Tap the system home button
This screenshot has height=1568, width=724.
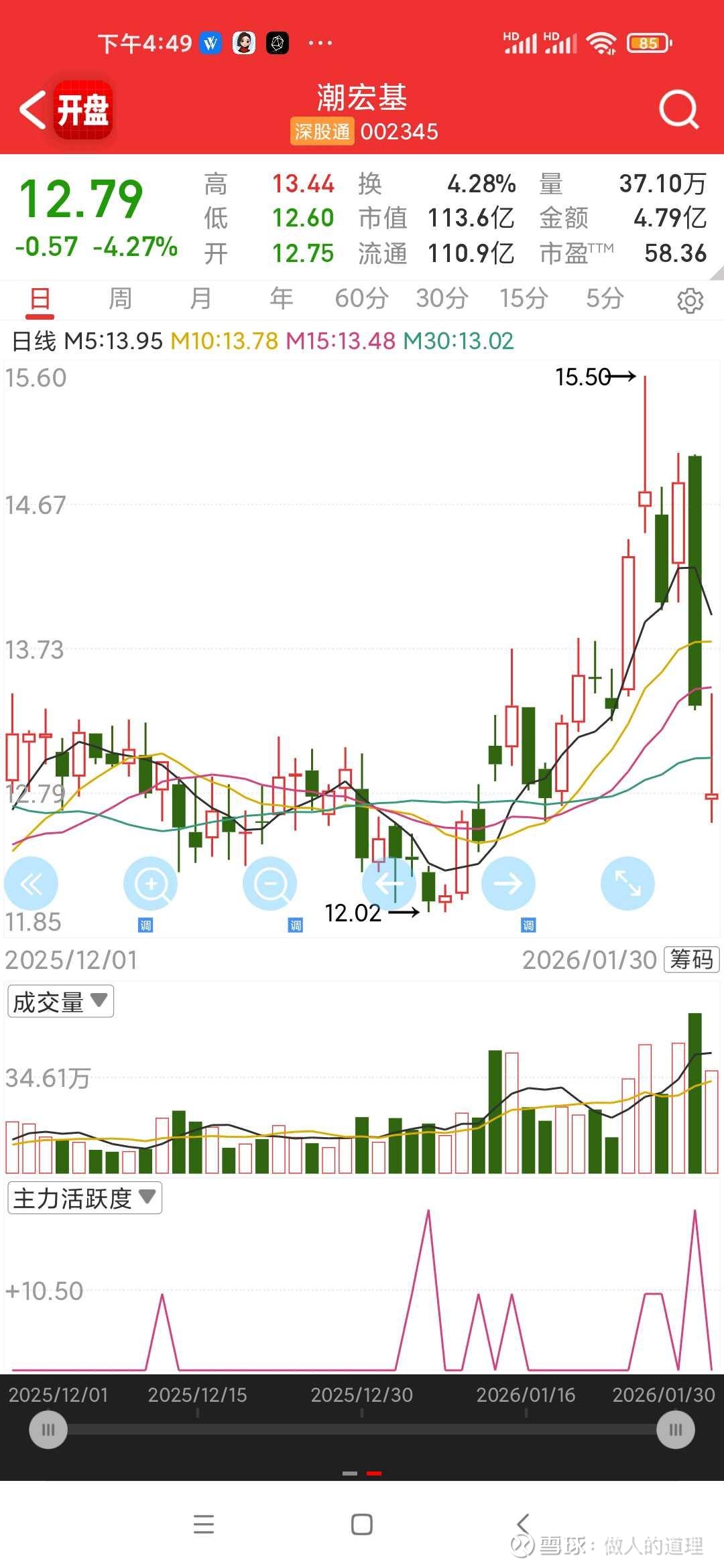362,1524
